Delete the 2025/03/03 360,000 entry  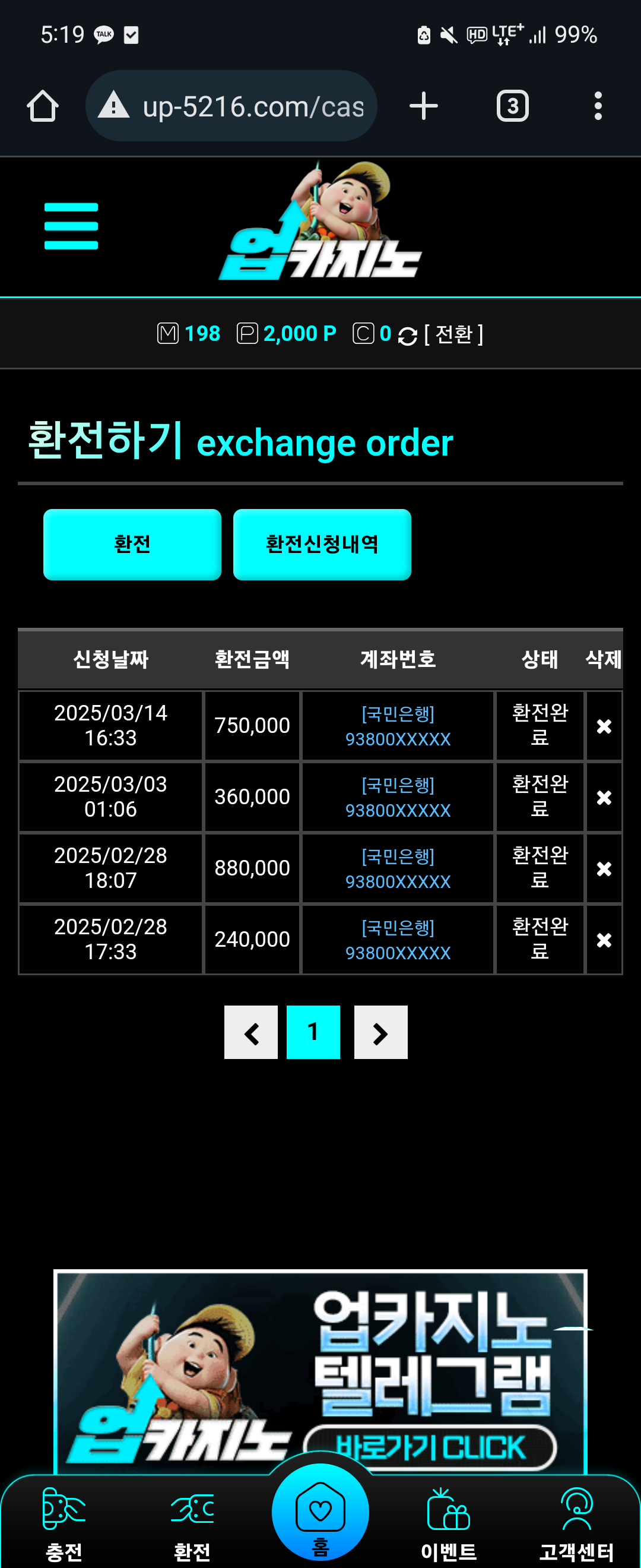point(603,798)
